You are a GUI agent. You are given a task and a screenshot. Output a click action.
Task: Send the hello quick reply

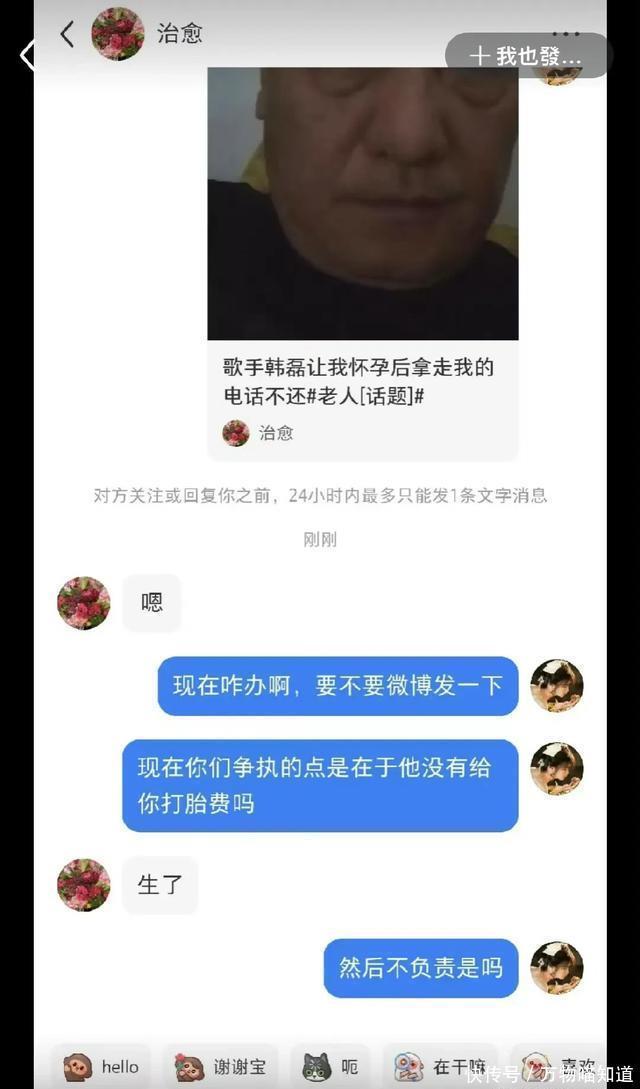(100, 1066)
